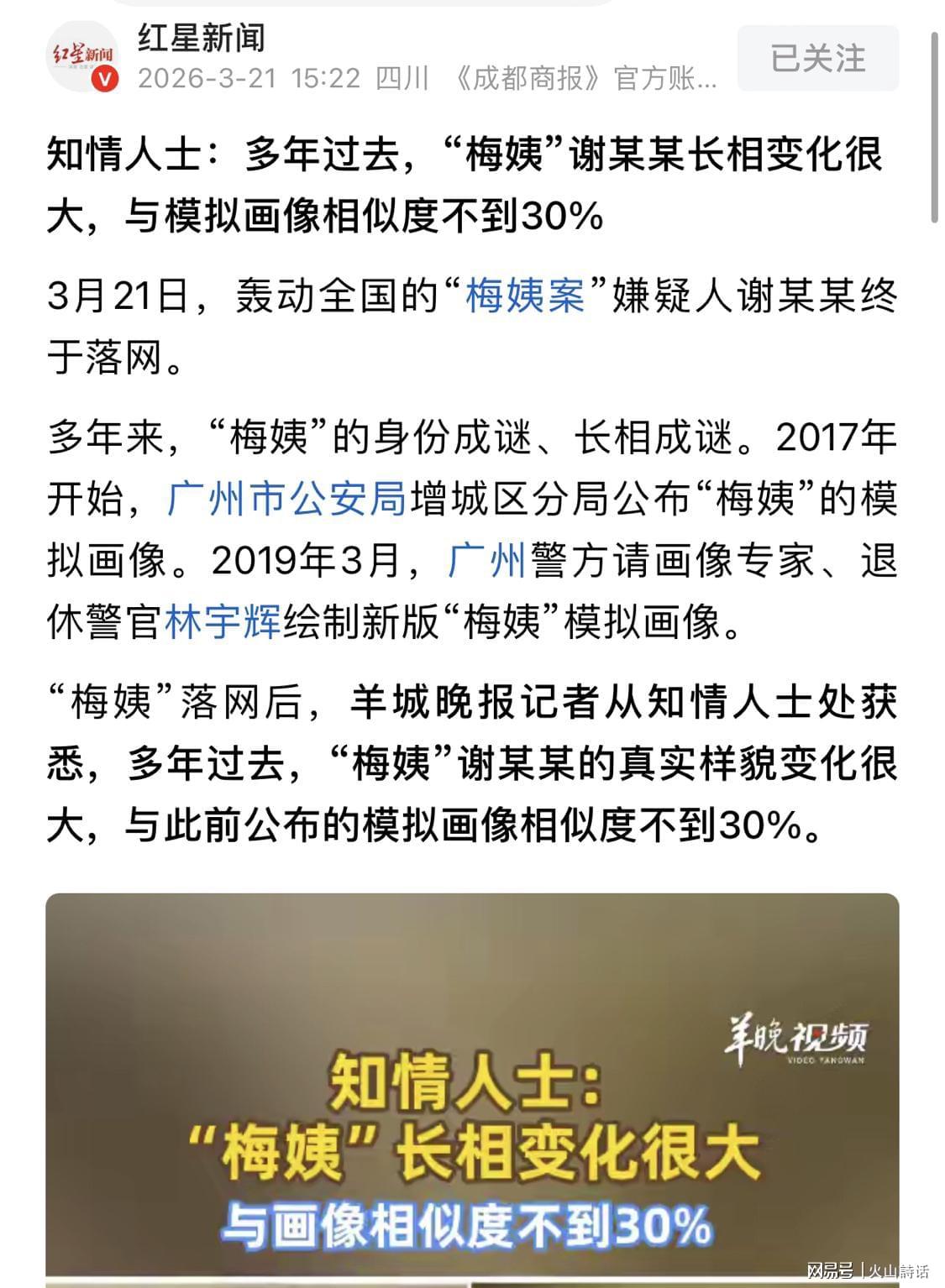The image size is (945, 1288).
Task: Open the 梅姨案 link
Action: 525,296
